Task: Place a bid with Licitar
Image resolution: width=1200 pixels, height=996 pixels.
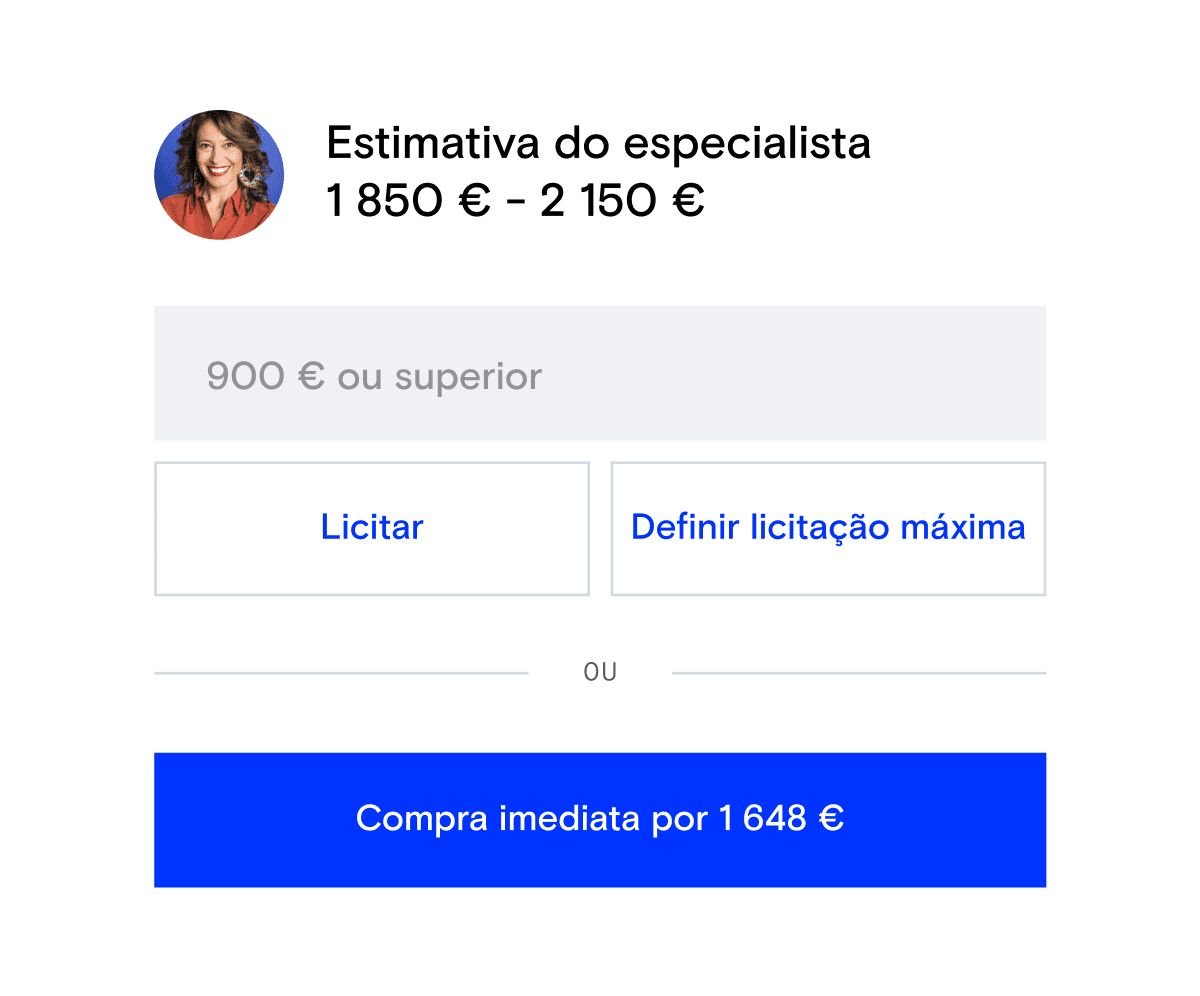Action: coord(372,528)
